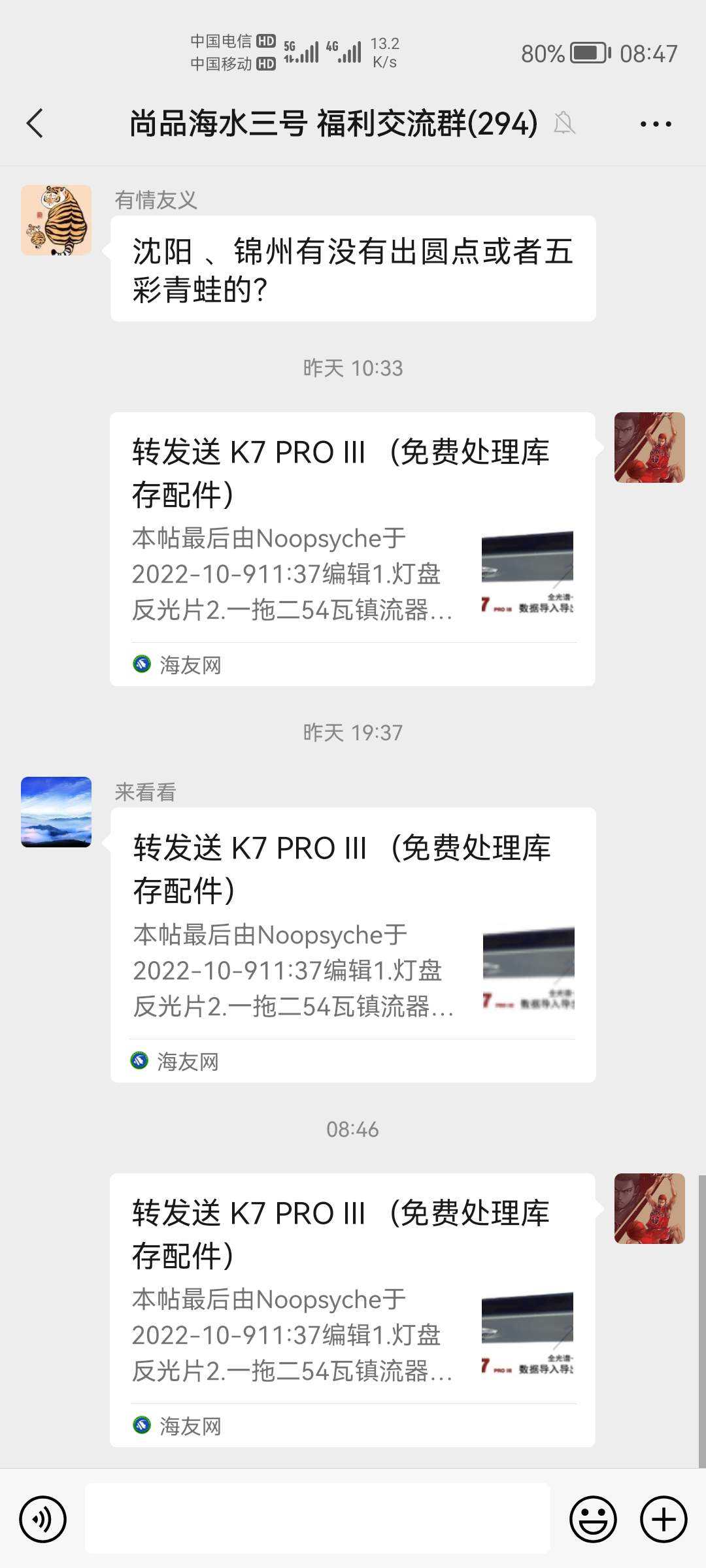
Task: Go back from the group chat
Action: pos(35,123)
